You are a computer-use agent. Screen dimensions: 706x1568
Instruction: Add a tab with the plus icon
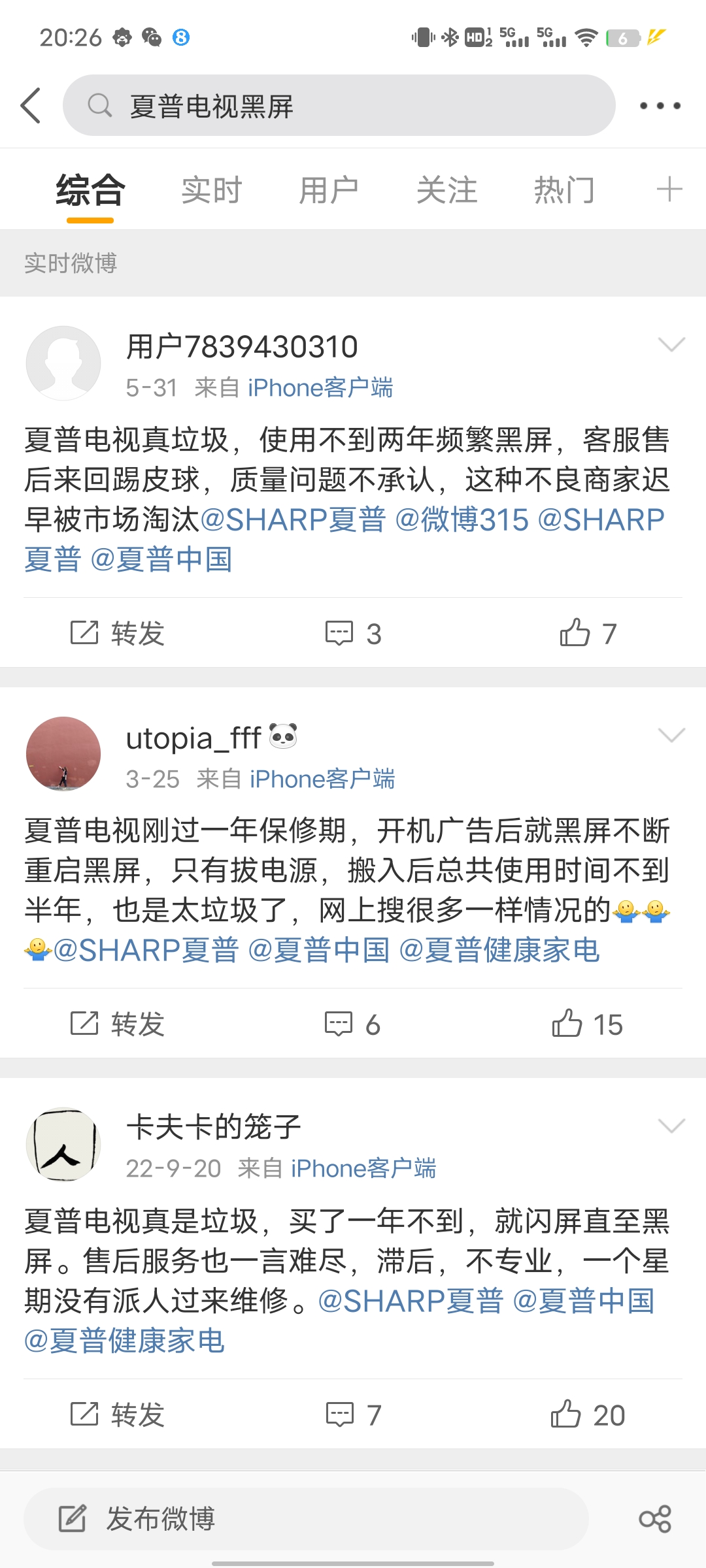[x=669, y=190]
